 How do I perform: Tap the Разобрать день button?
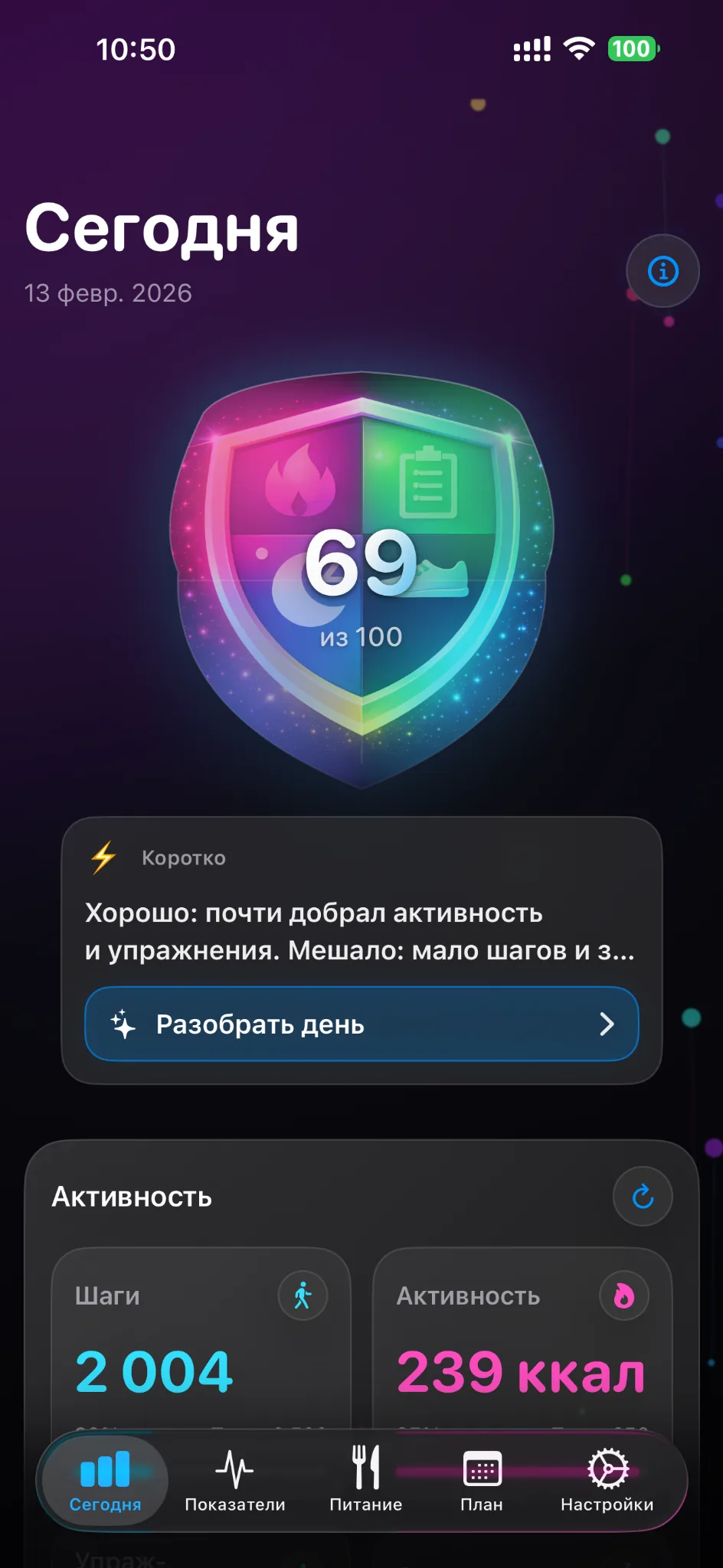[361, 1024]
